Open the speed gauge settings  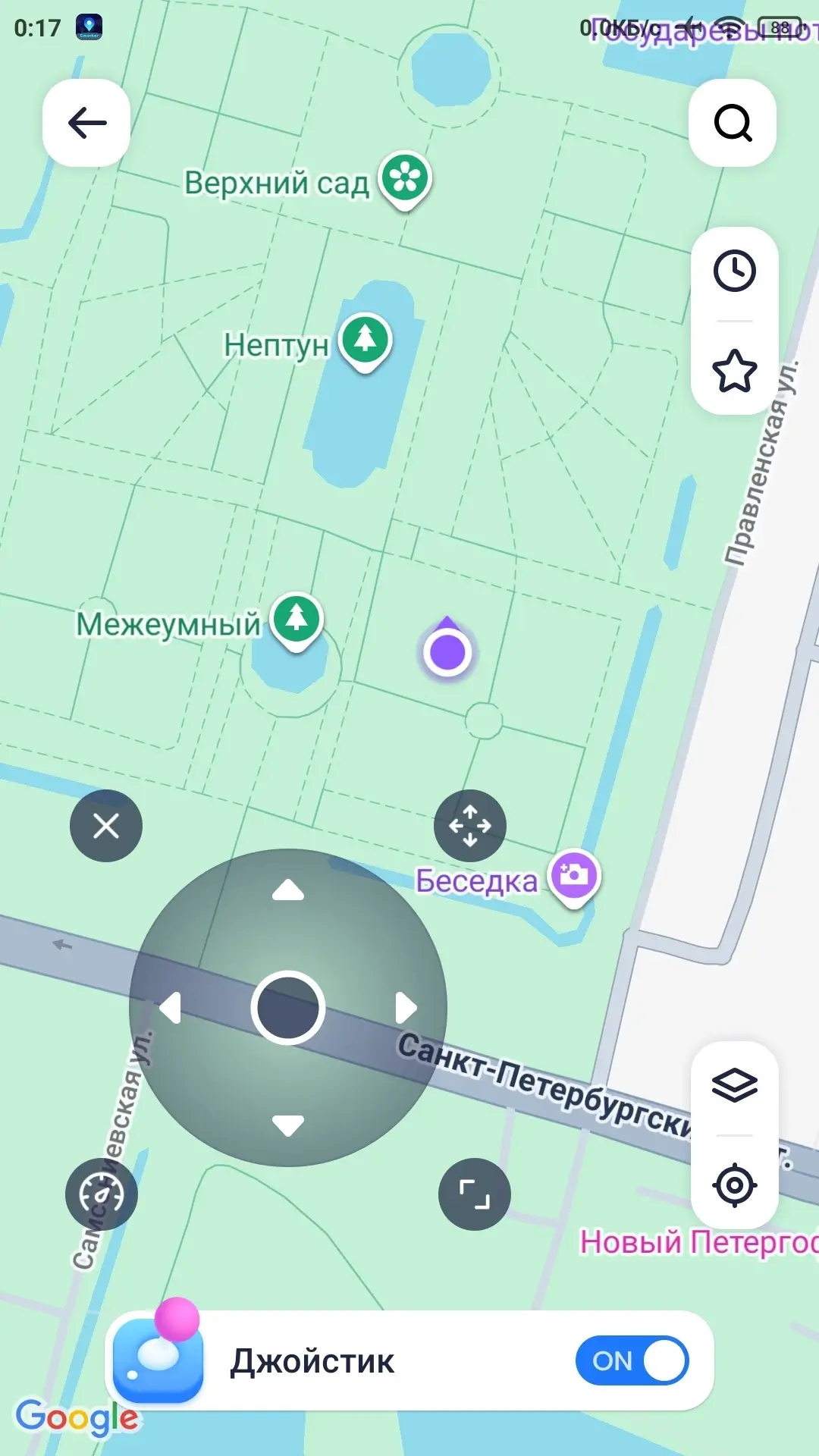[x=102, y=1194]
